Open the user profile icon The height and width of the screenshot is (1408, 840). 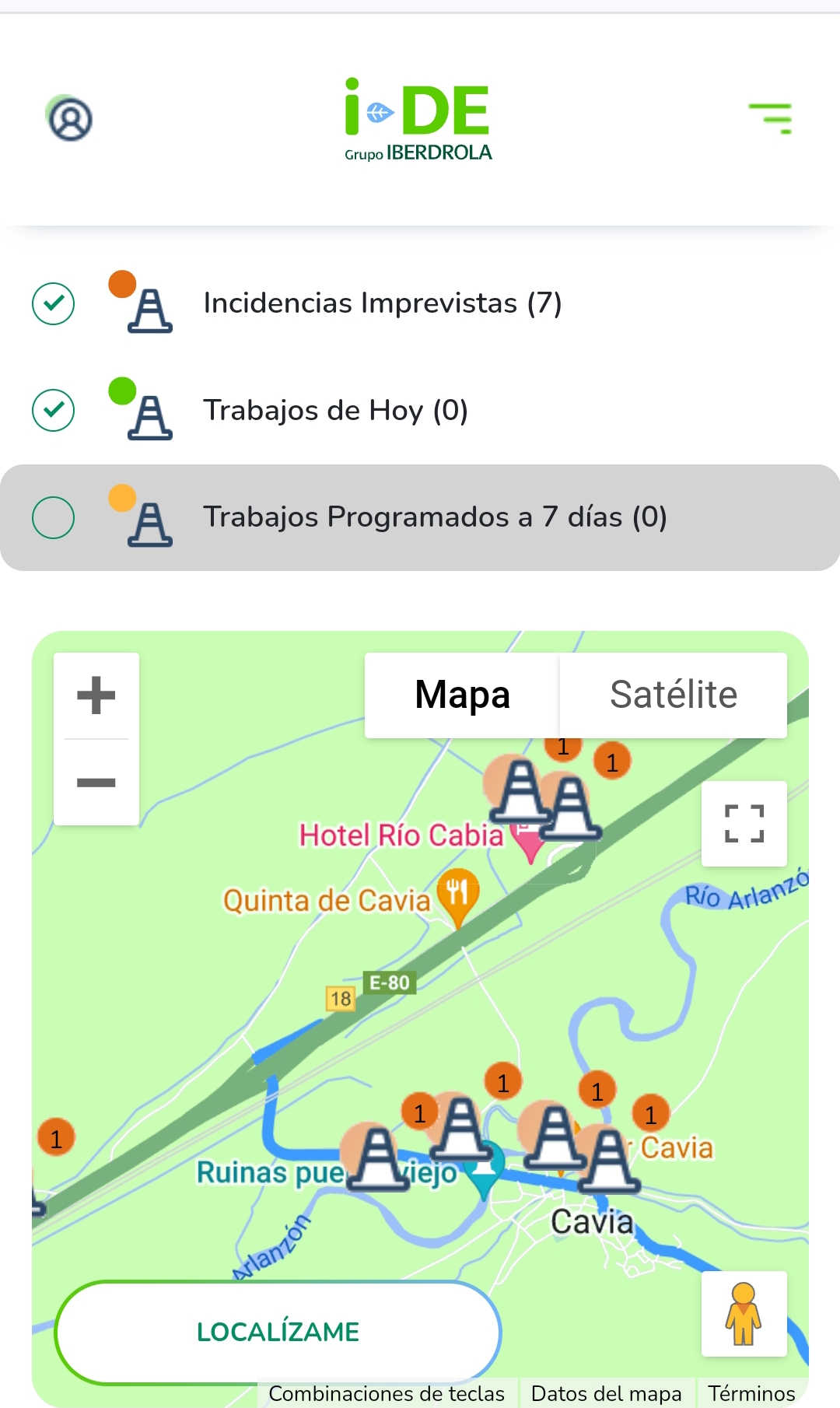tap(70, 119)
